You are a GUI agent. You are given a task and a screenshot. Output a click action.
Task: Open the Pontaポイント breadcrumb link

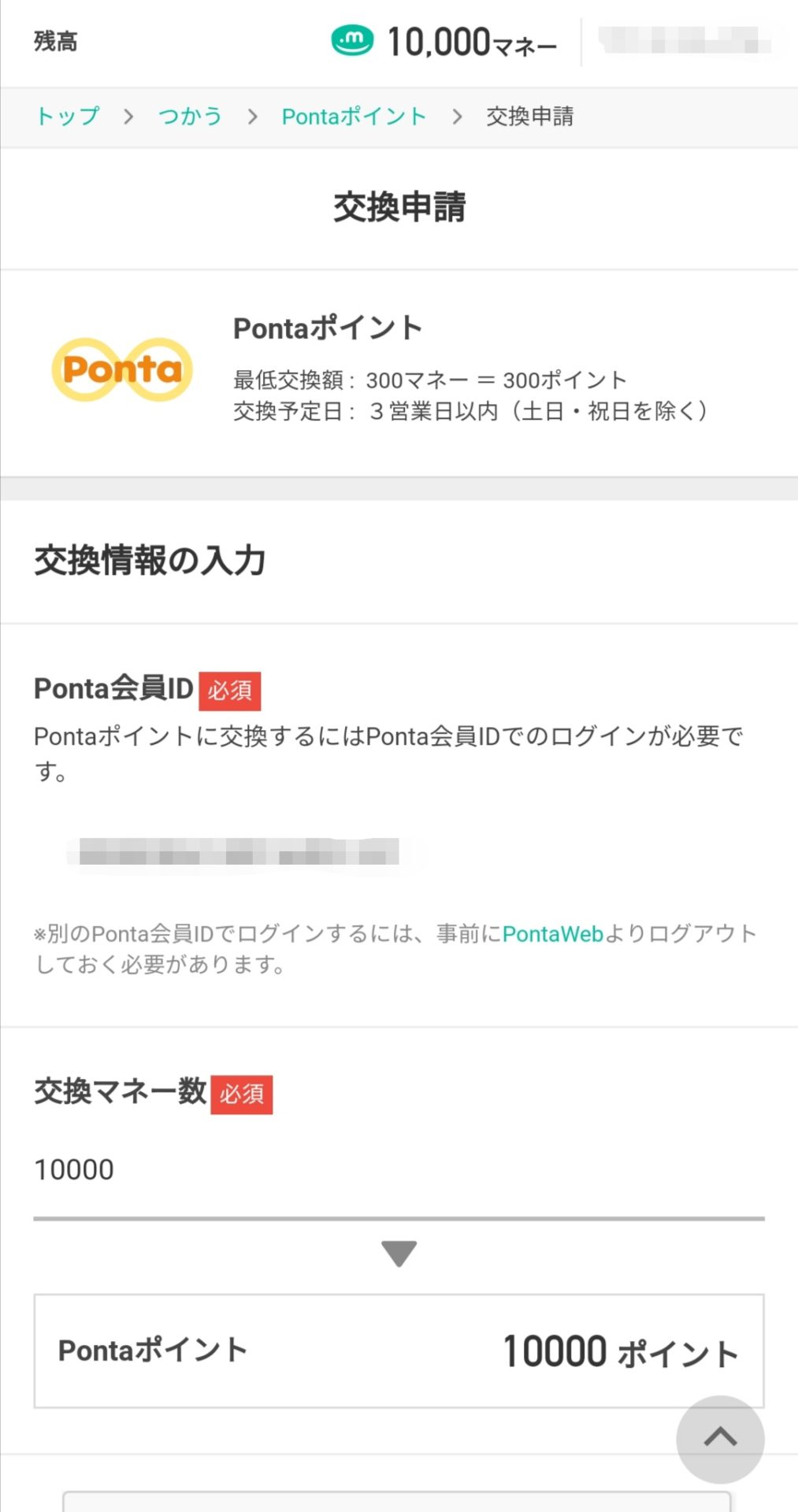354,117
